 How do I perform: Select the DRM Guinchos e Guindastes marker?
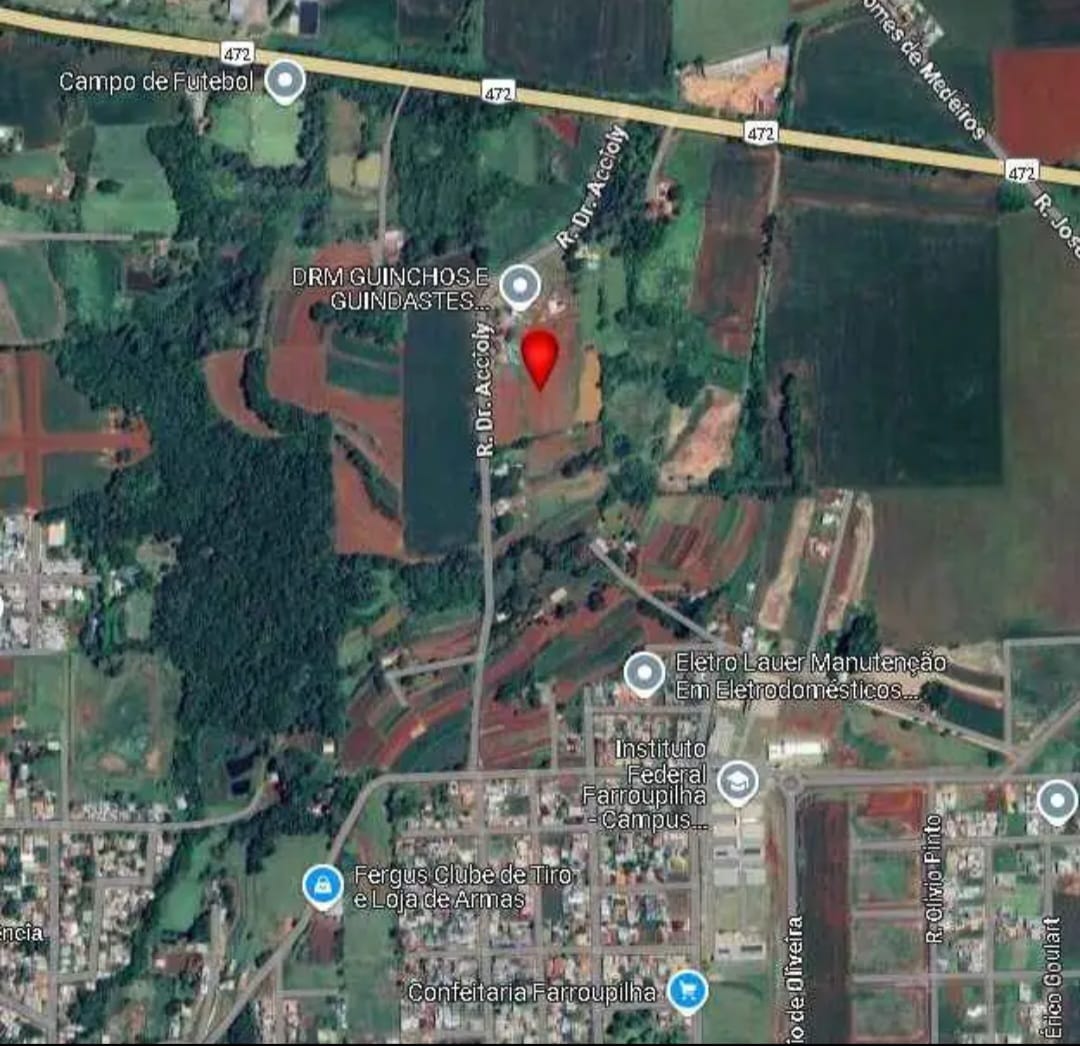(x=519, y=286)
